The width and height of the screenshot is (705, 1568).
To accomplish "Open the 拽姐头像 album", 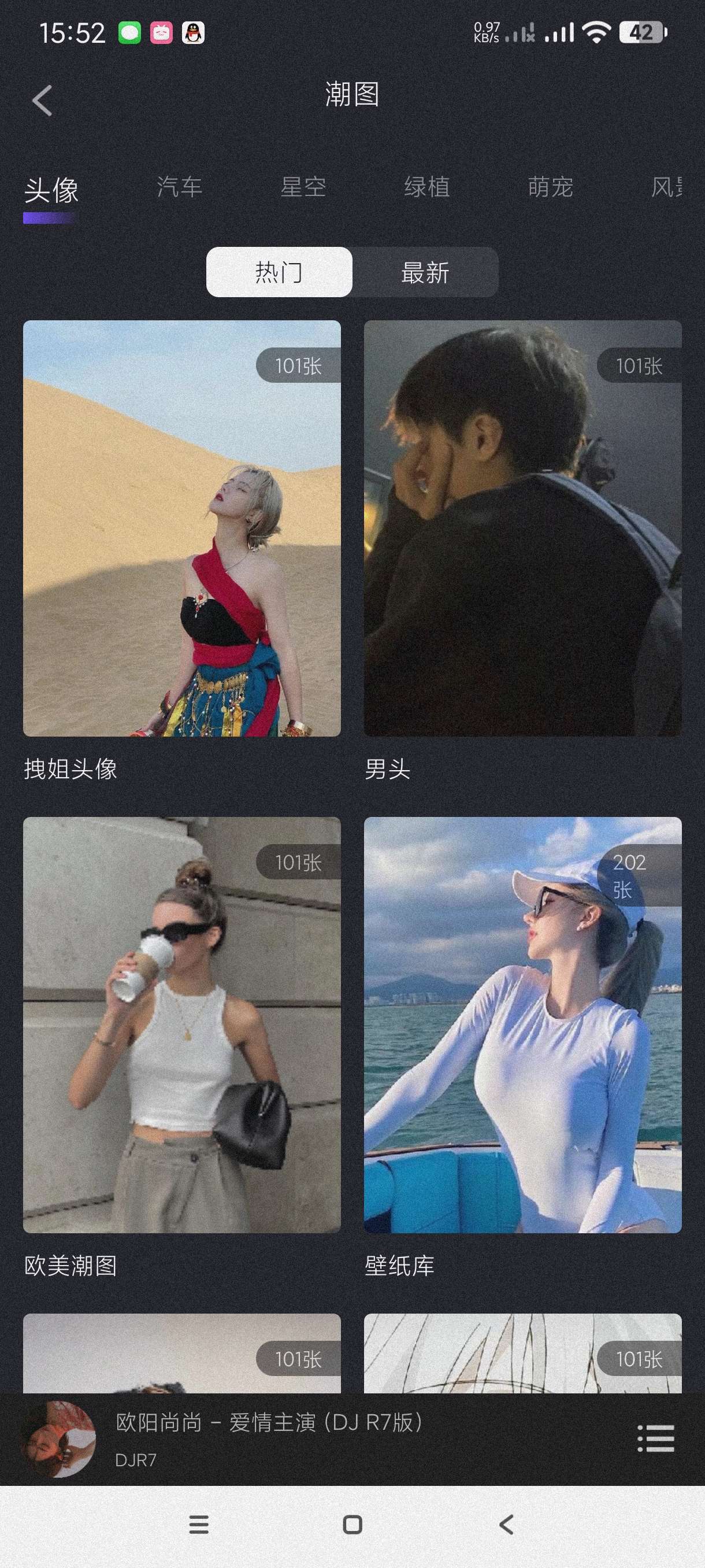I will 182,528.
